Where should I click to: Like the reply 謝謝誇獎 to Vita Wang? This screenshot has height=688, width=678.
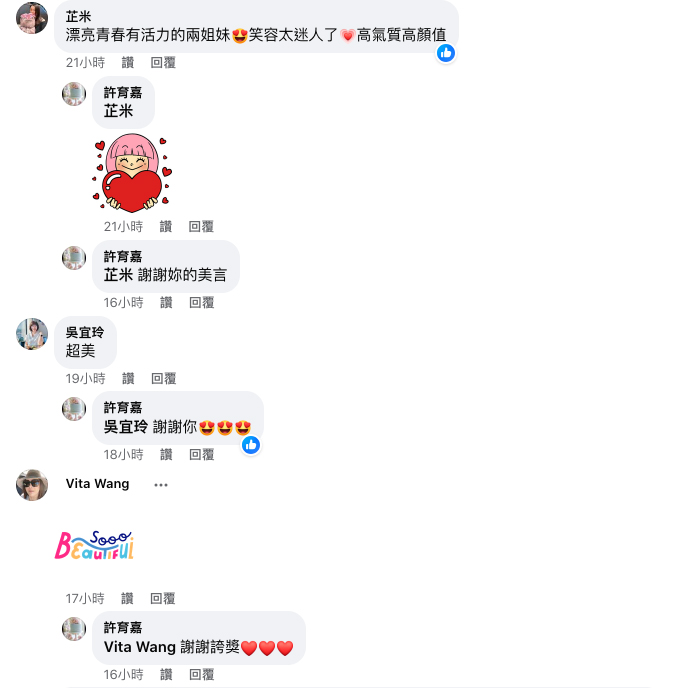click(x=166, y=675)
